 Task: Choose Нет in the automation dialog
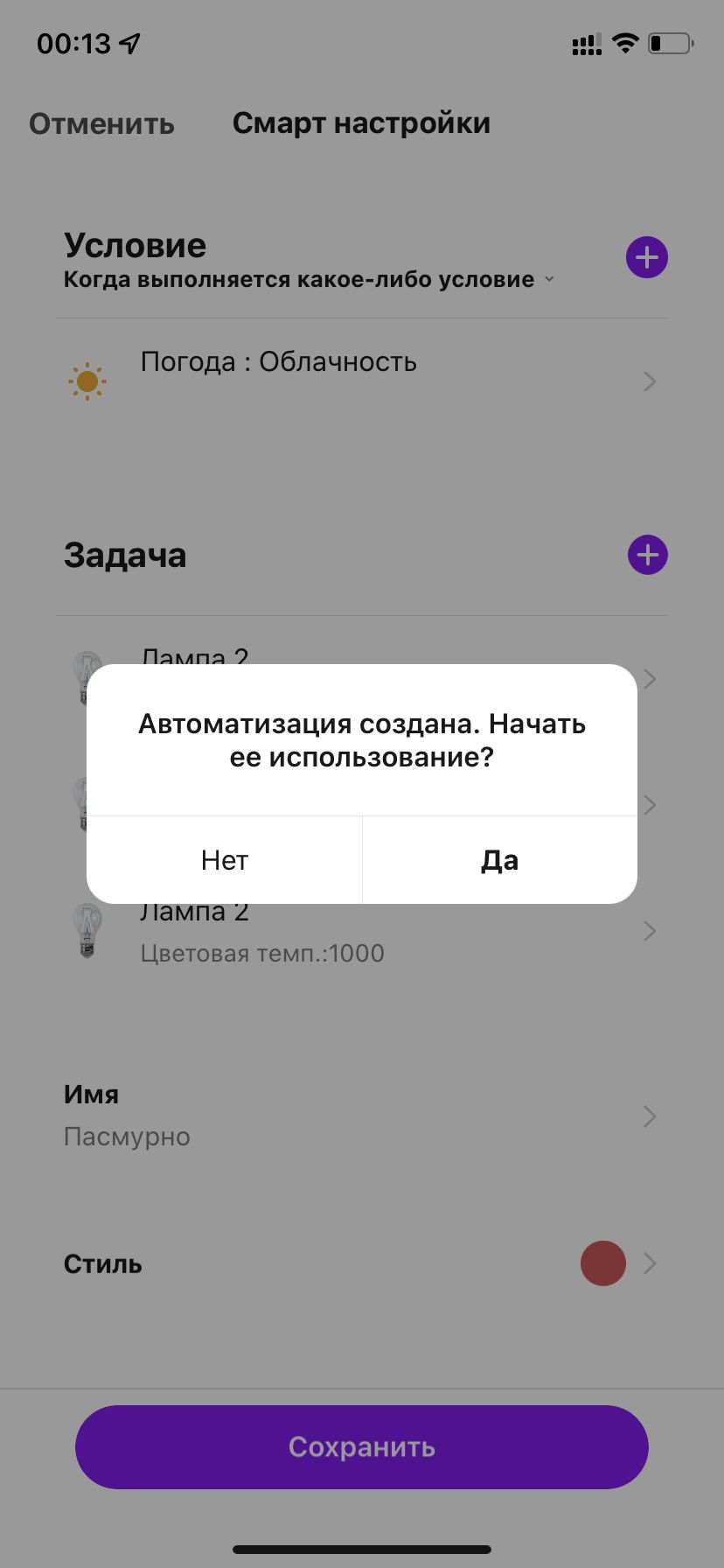(225, 860)
